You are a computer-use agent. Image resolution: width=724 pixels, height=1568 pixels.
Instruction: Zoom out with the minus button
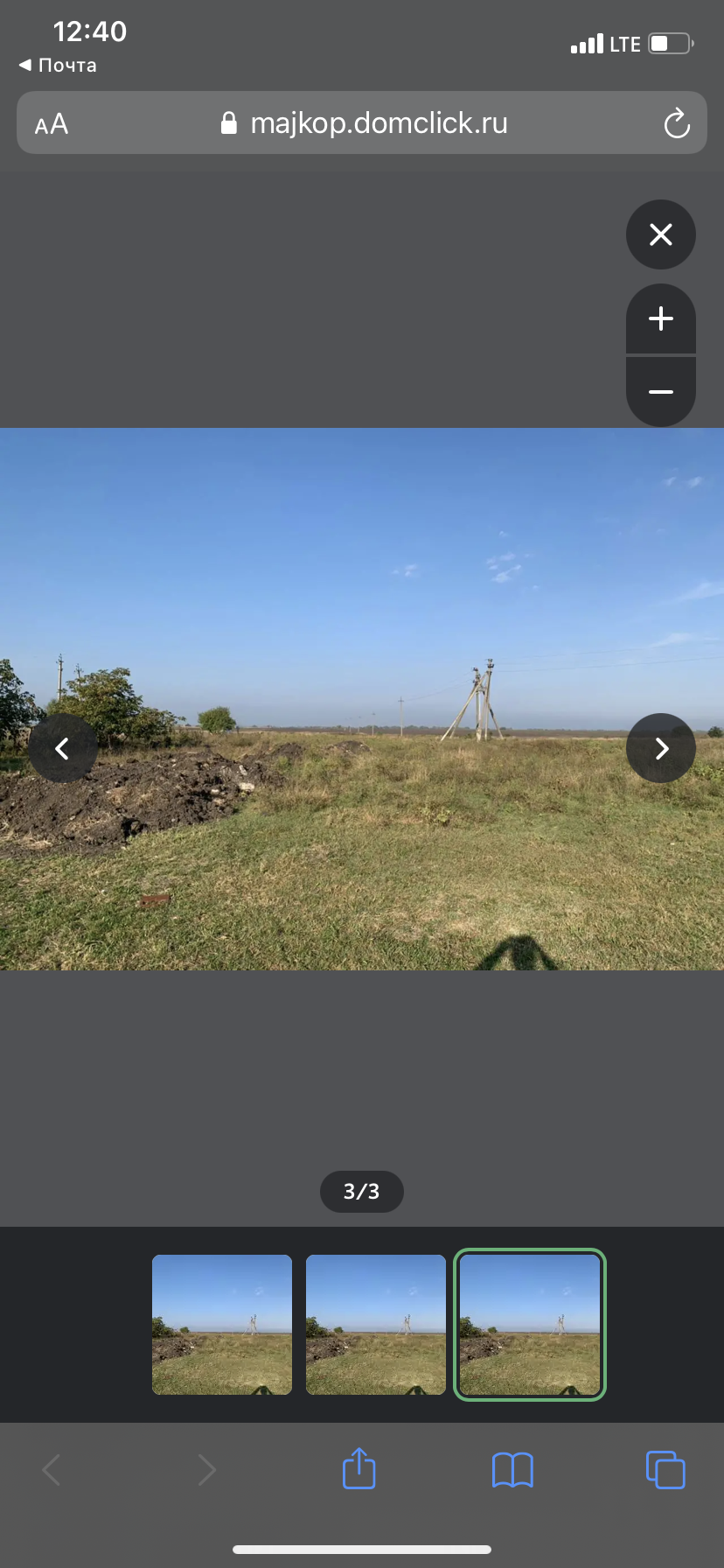pyautogui.click(x=661, y=391)
